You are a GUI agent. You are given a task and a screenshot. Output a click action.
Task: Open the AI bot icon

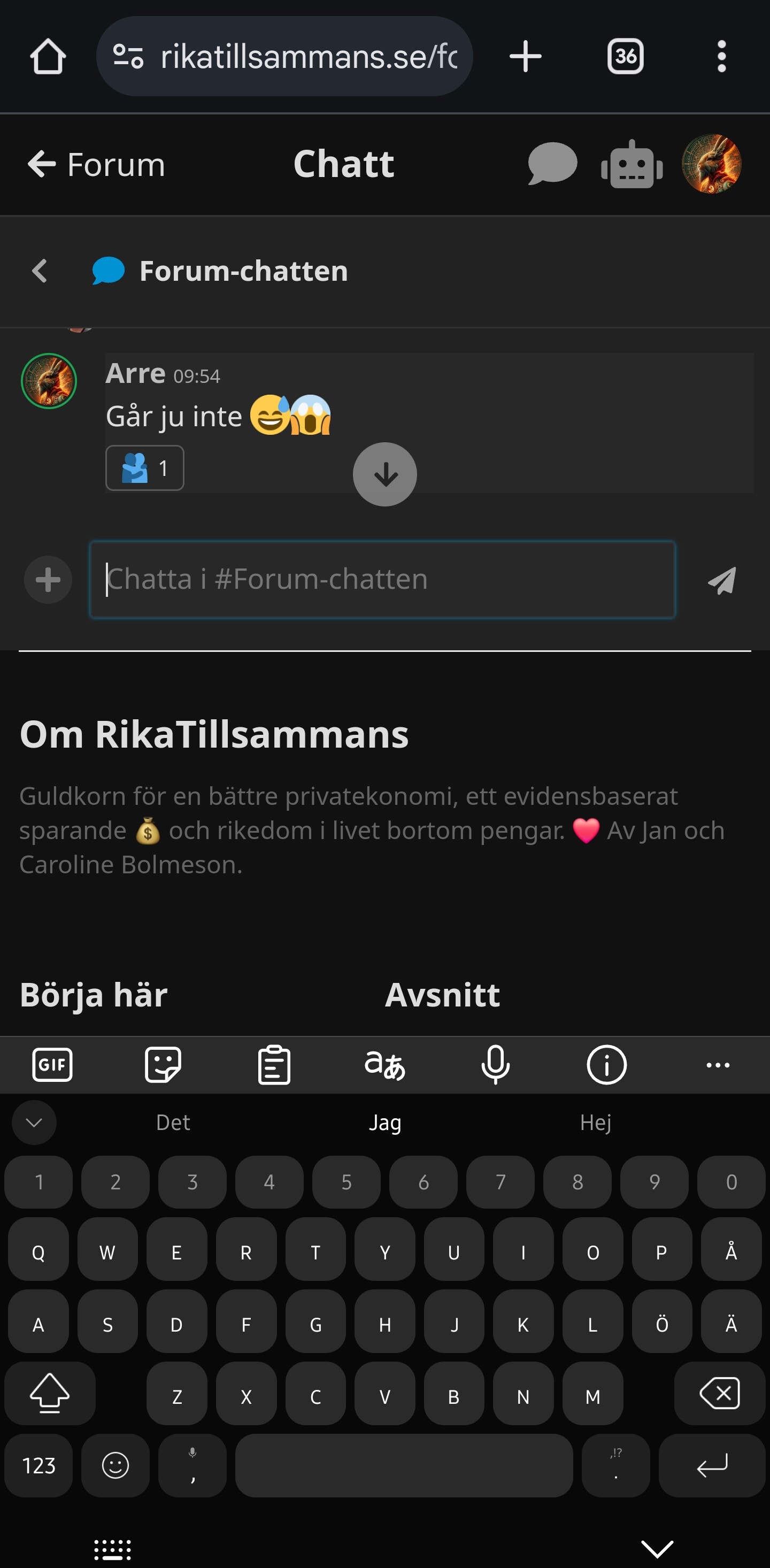[631, 164]
